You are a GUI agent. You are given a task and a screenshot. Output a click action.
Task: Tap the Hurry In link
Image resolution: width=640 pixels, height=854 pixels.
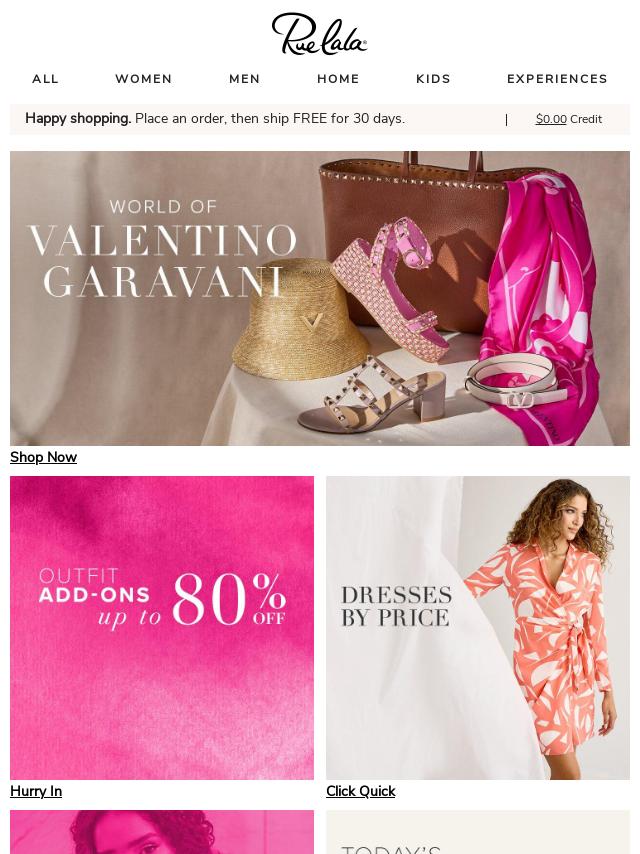coord(36,791)
